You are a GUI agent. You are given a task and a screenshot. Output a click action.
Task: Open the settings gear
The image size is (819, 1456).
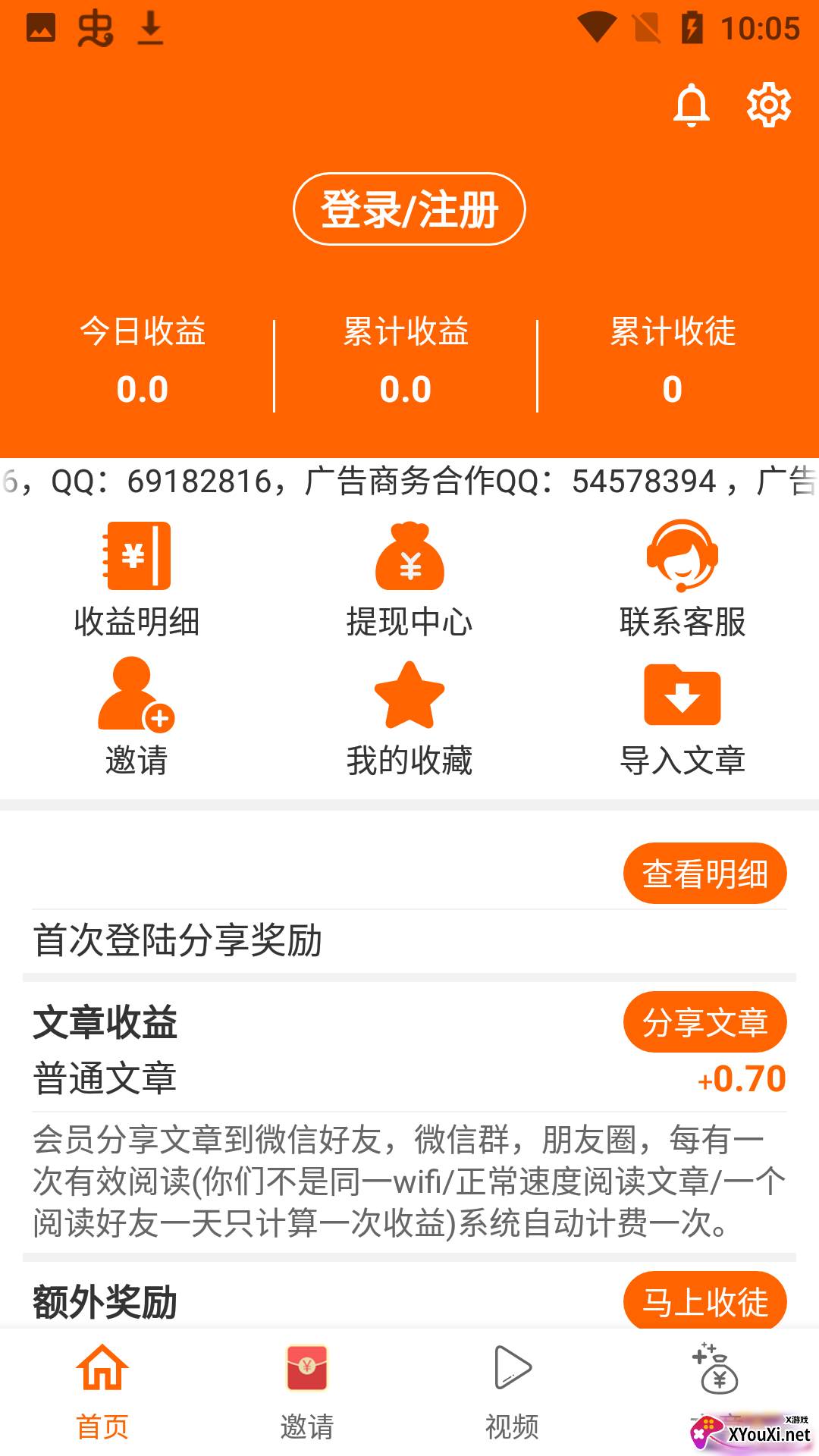click(x=768, y=105)
